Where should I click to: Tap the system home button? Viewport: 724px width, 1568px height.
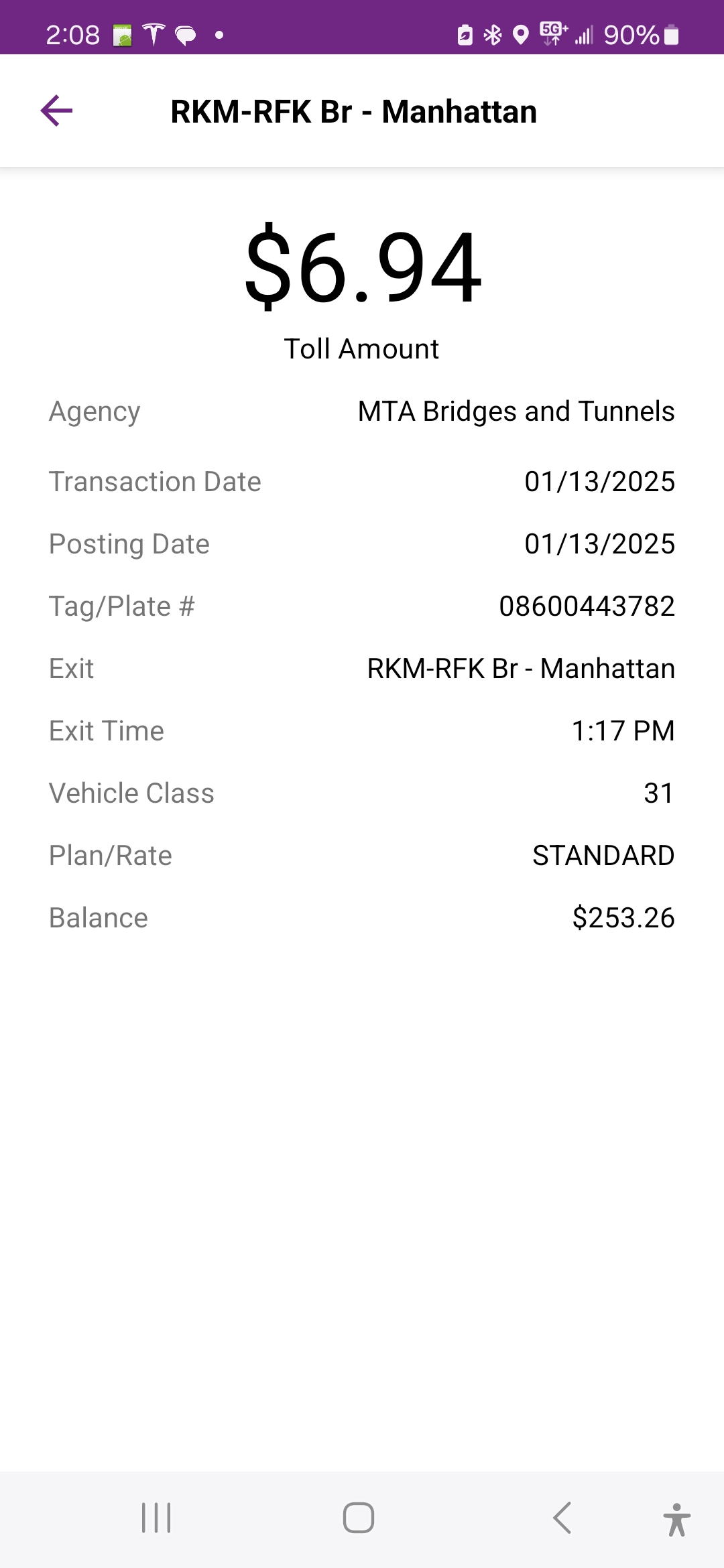pyautogui.click(x=359, y=1518)
